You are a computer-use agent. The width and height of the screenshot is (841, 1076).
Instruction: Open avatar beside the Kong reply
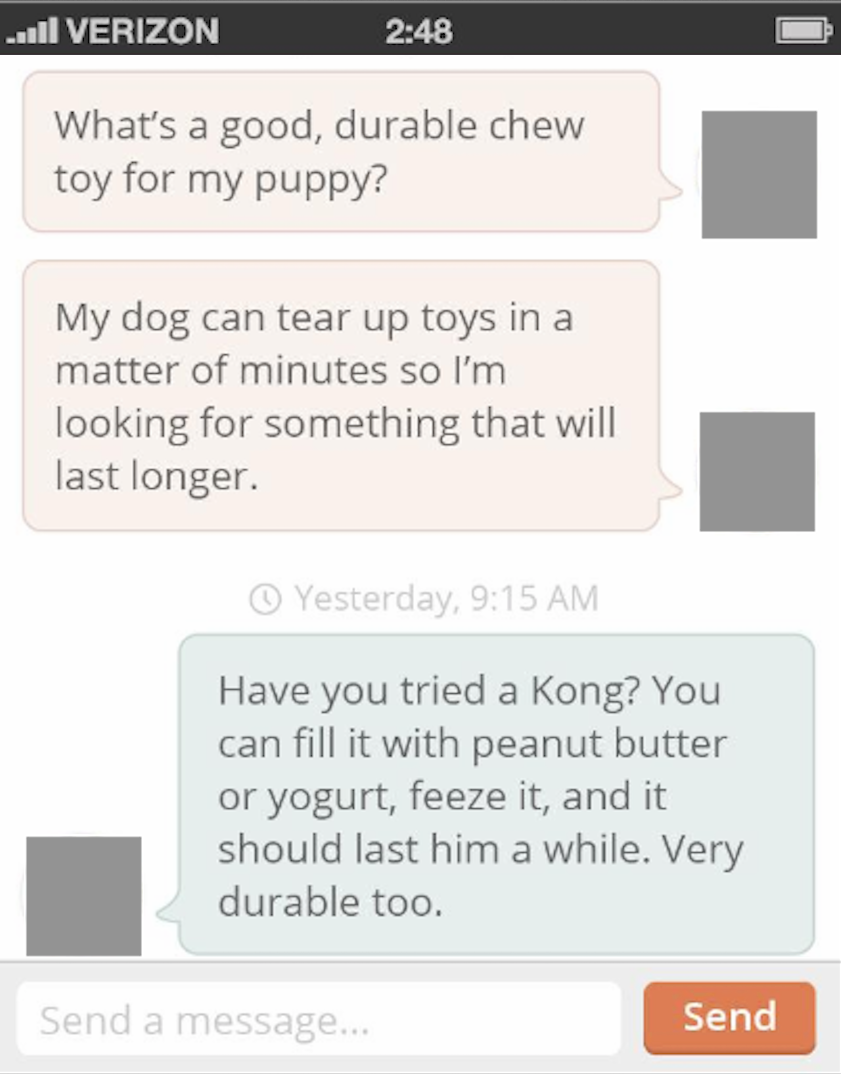pyautogui.click(x=83, y=896)
